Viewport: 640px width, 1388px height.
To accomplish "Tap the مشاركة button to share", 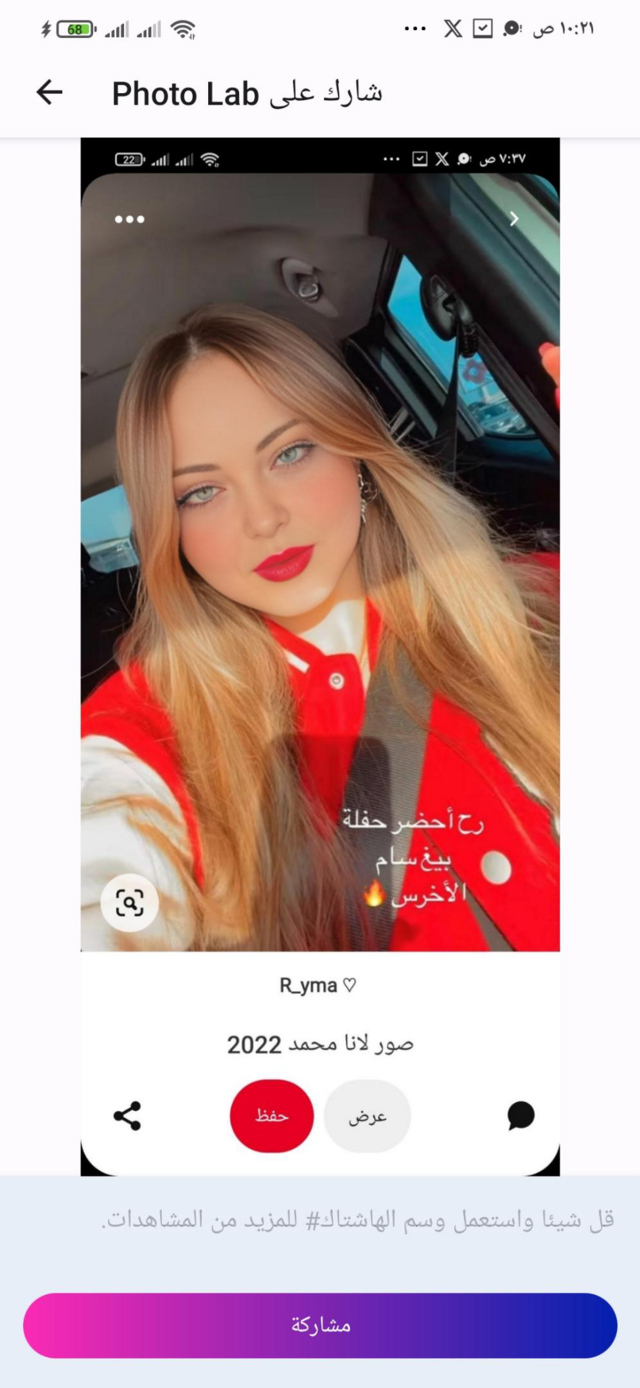I will pyautogui.click(x=320, y=1325).
